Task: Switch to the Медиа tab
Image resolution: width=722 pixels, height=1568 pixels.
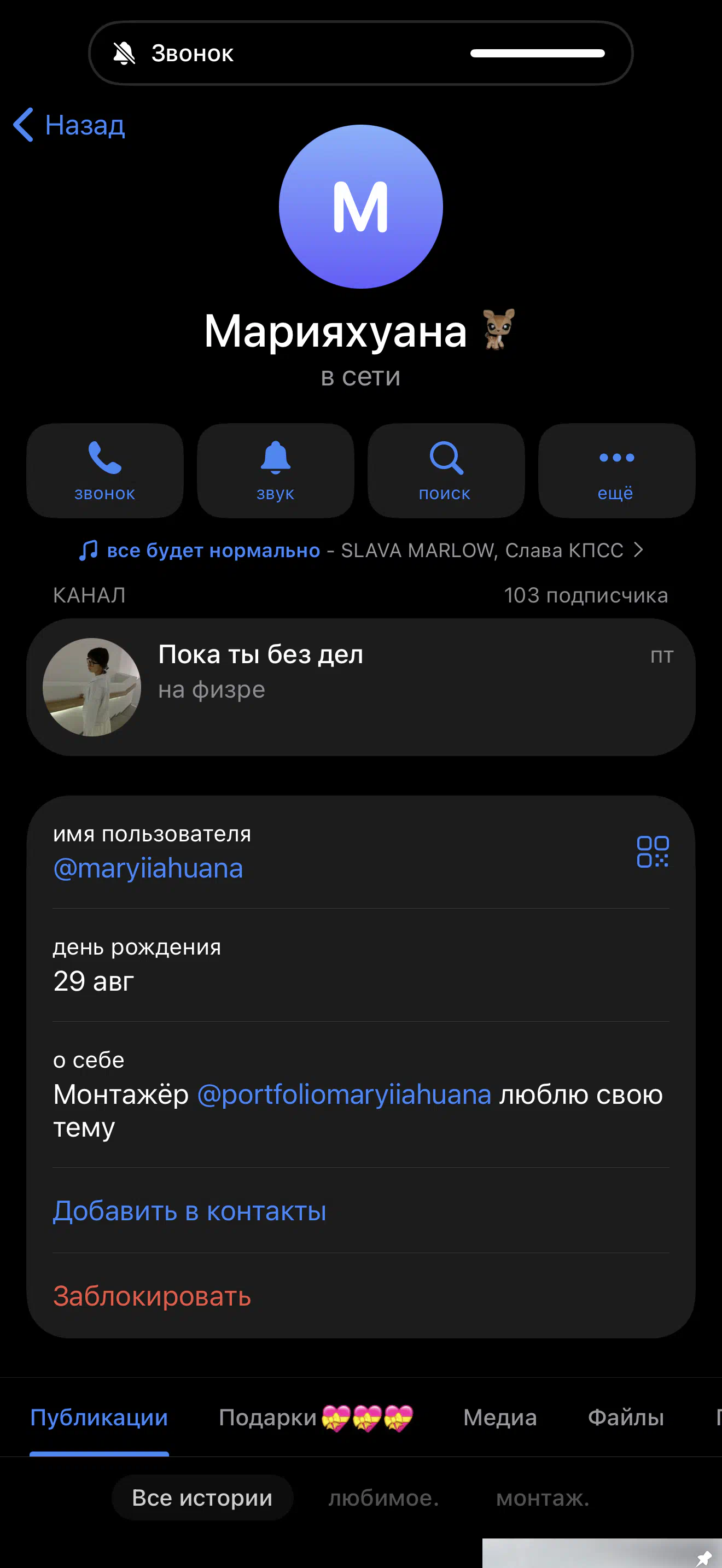Action: (500, 1418)
